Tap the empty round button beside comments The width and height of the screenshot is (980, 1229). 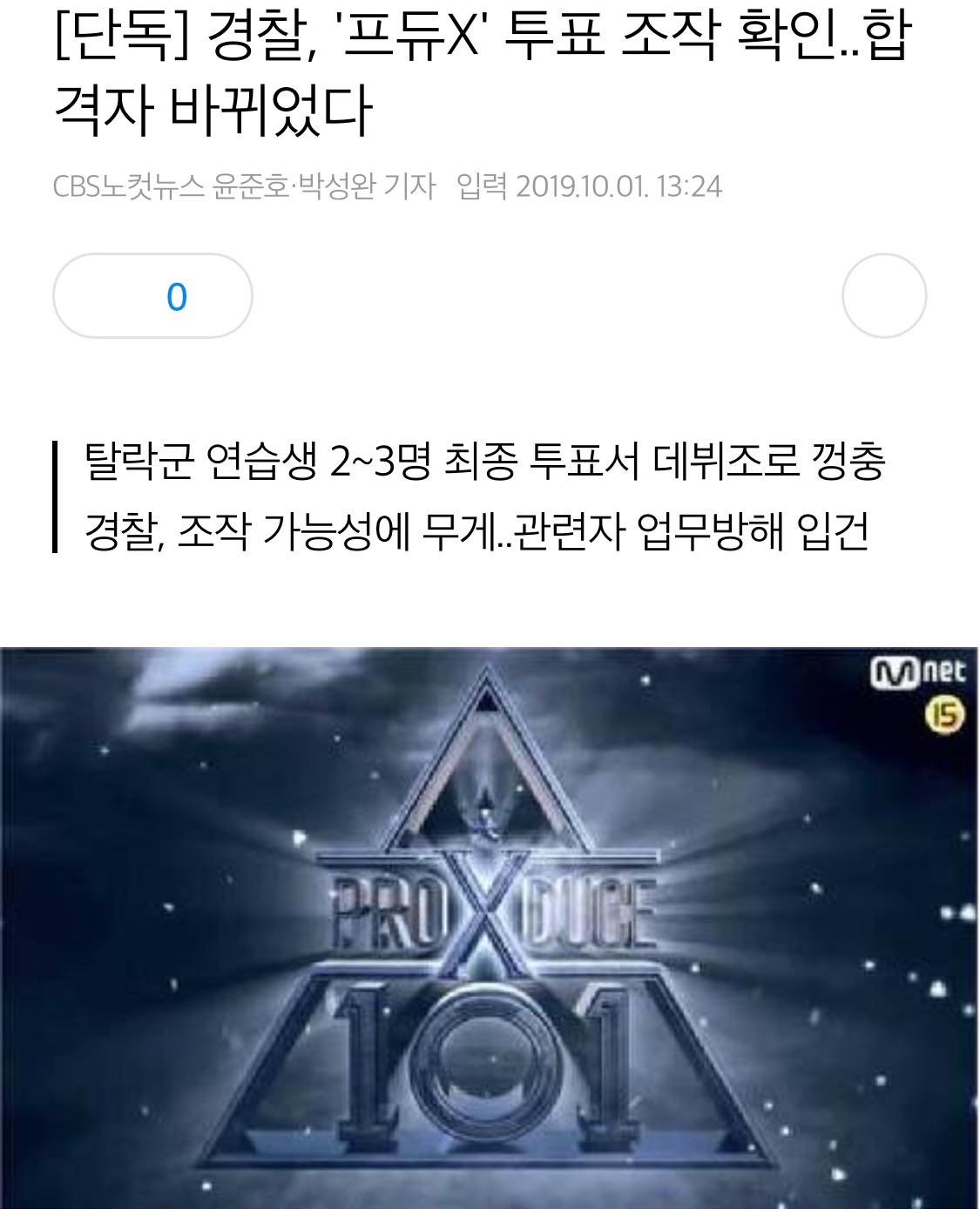pos(883,296)
